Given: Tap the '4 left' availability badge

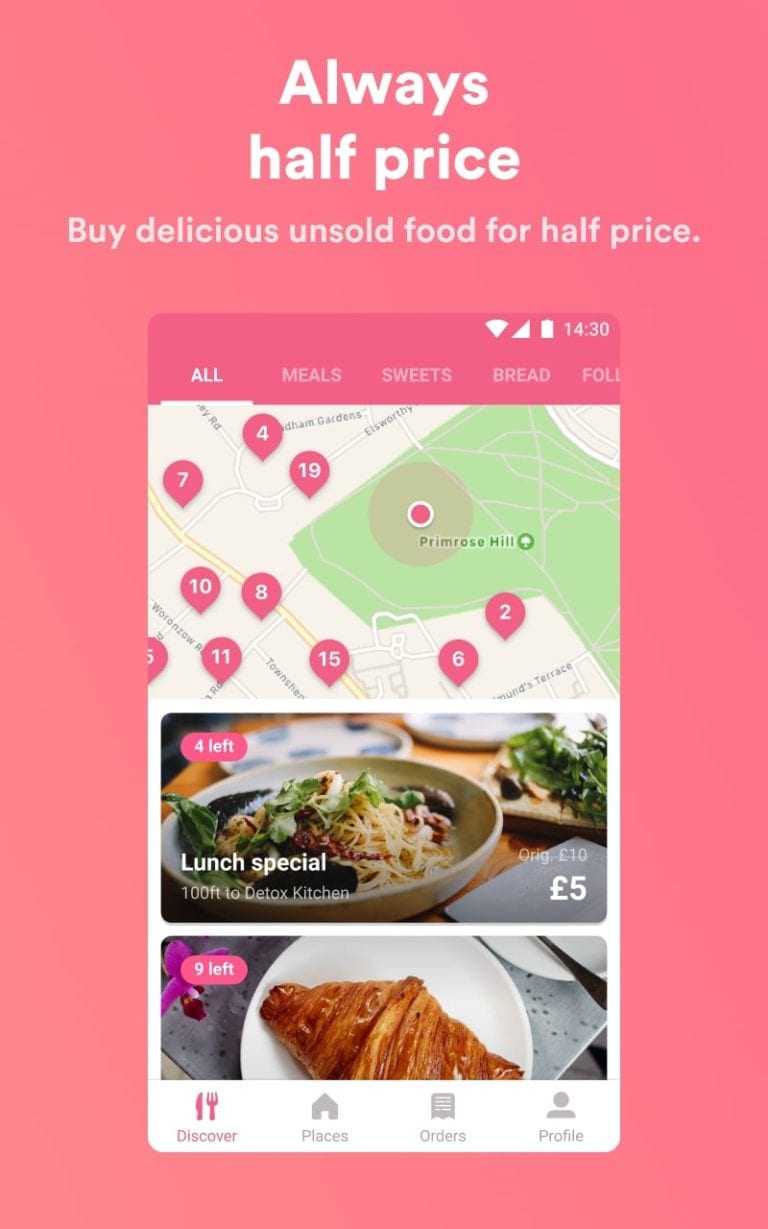Looking at the screenshot, I should (213, 745).
